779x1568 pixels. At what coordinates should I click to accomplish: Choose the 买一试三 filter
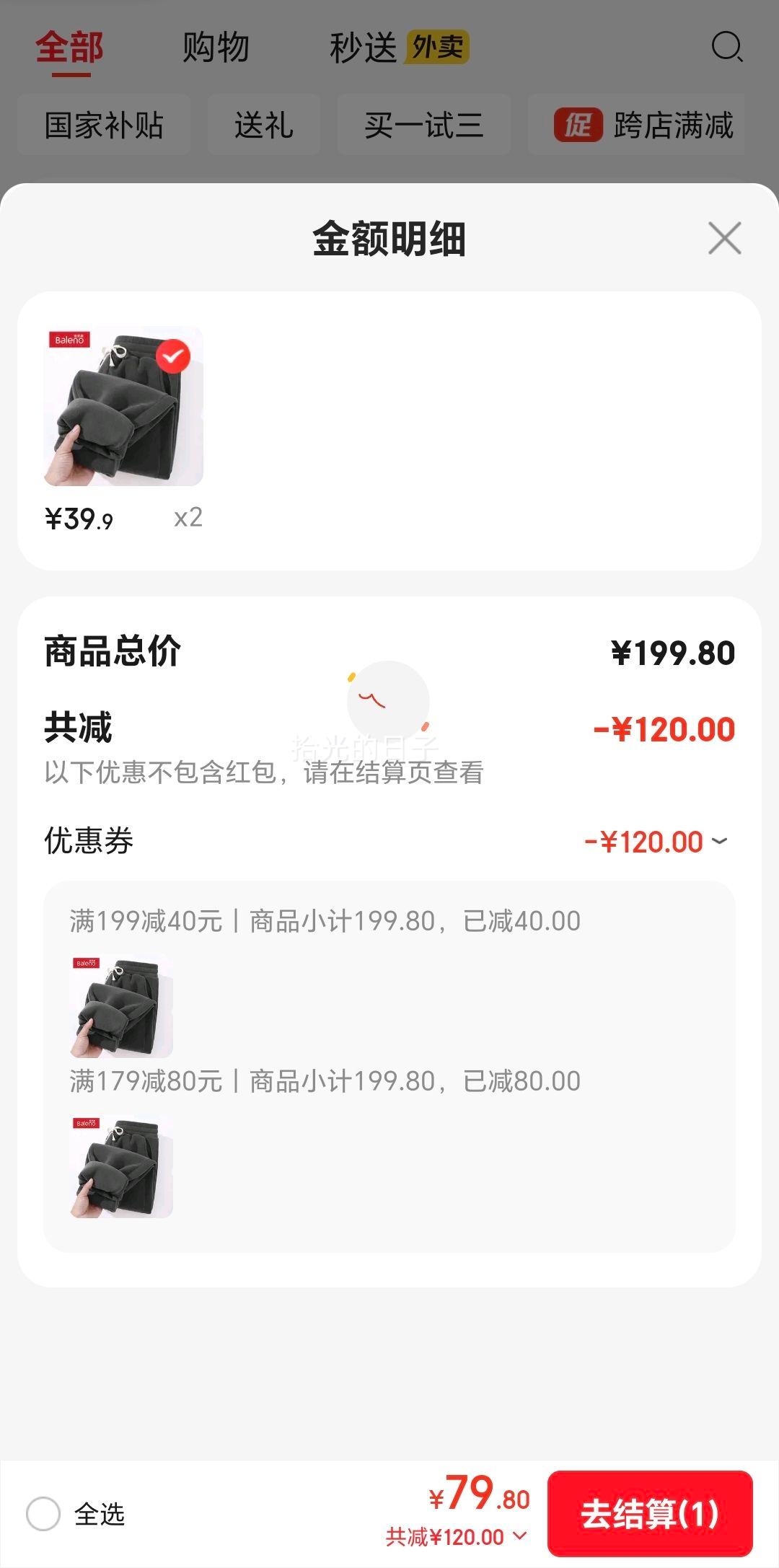coord(423,125)
